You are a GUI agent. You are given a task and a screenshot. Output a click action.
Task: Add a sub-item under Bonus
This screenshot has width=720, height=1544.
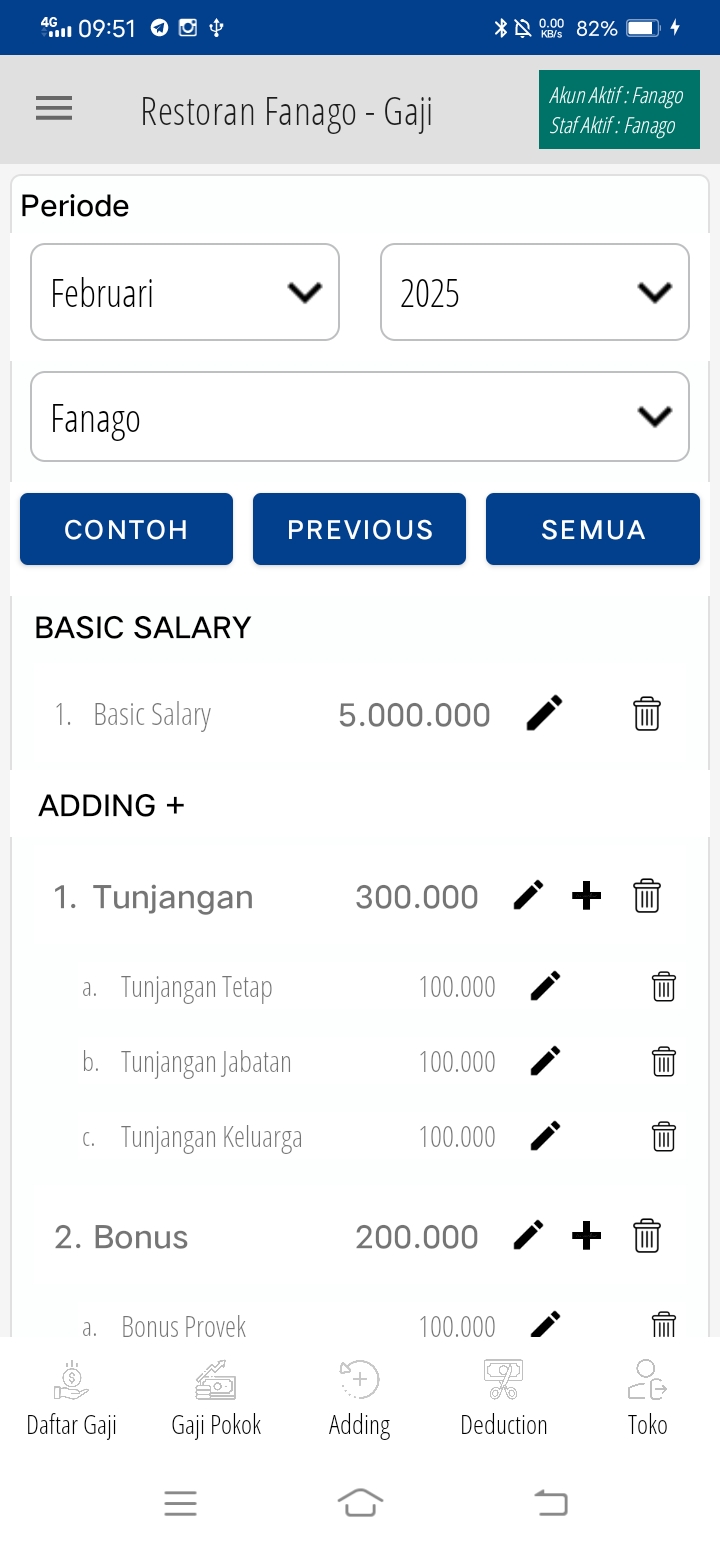pos(587,1236)
